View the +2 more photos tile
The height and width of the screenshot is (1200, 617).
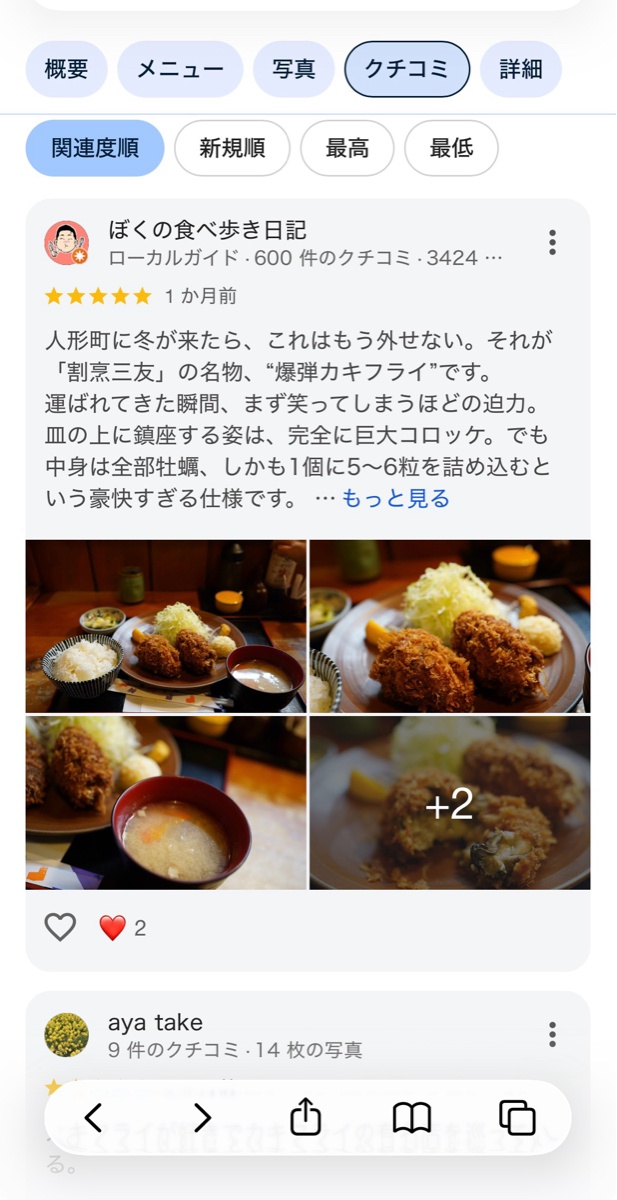(x=450, y=803)
